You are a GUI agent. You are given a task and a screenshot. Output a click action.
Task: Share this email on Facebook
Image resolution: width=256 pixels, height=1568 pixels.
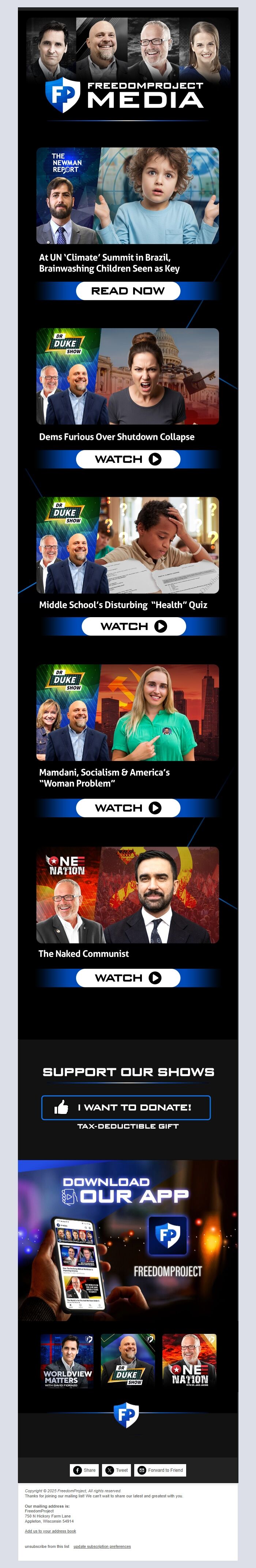point(84,1470)
